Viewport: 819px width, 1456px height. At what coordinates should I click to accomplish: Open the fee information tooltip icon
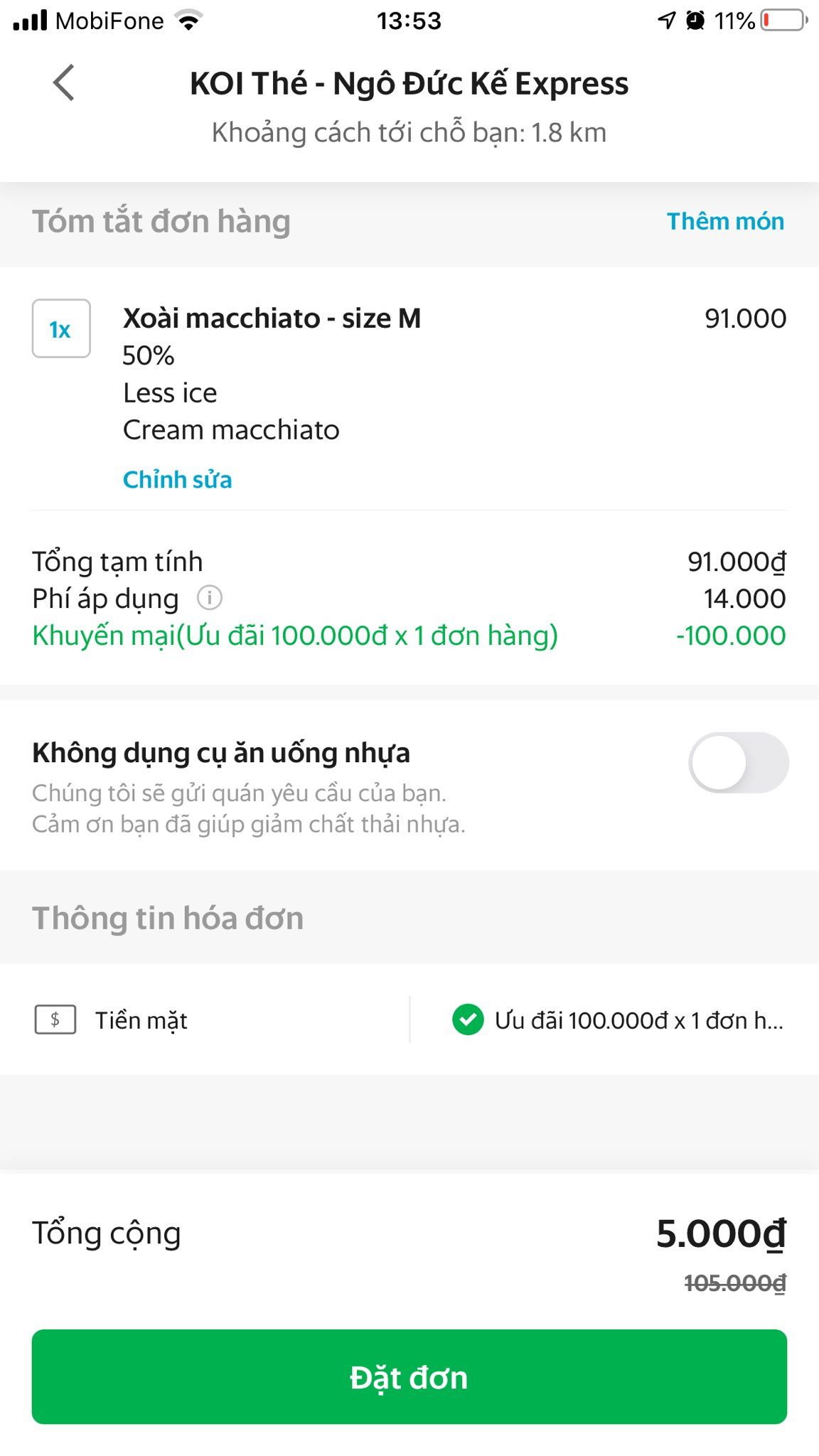(210, 599)
